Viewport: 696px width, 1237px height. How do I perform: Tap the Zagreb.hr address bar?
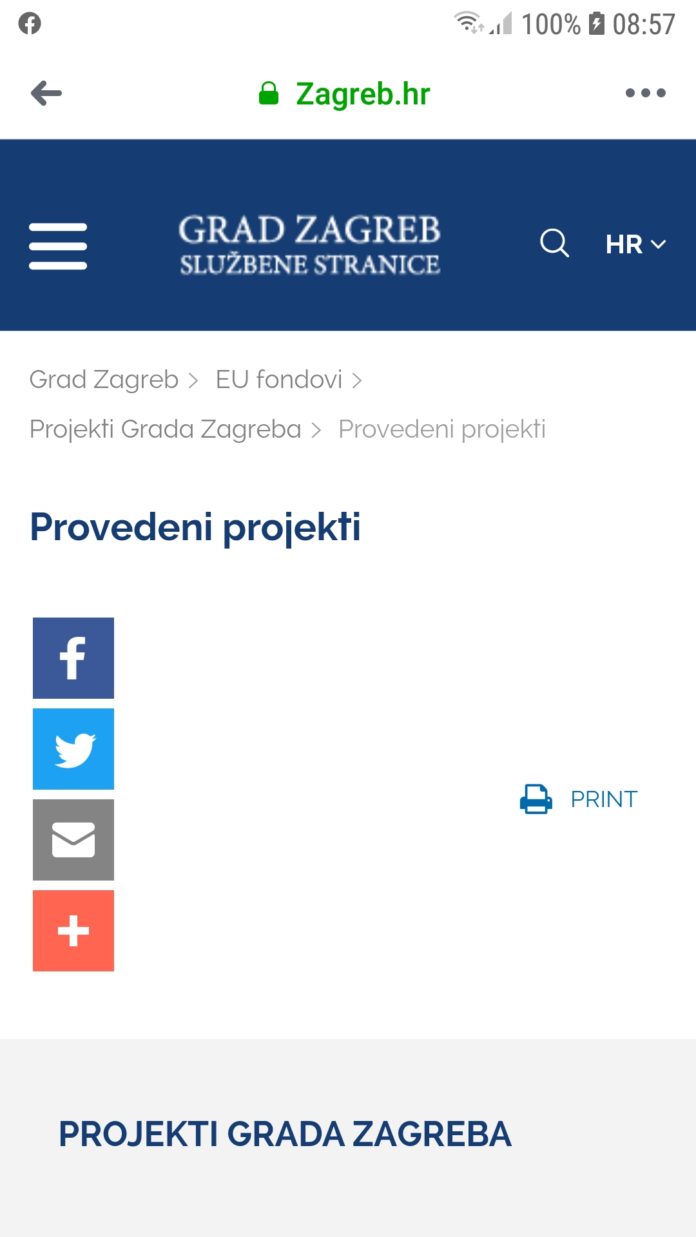pos(345,94)
